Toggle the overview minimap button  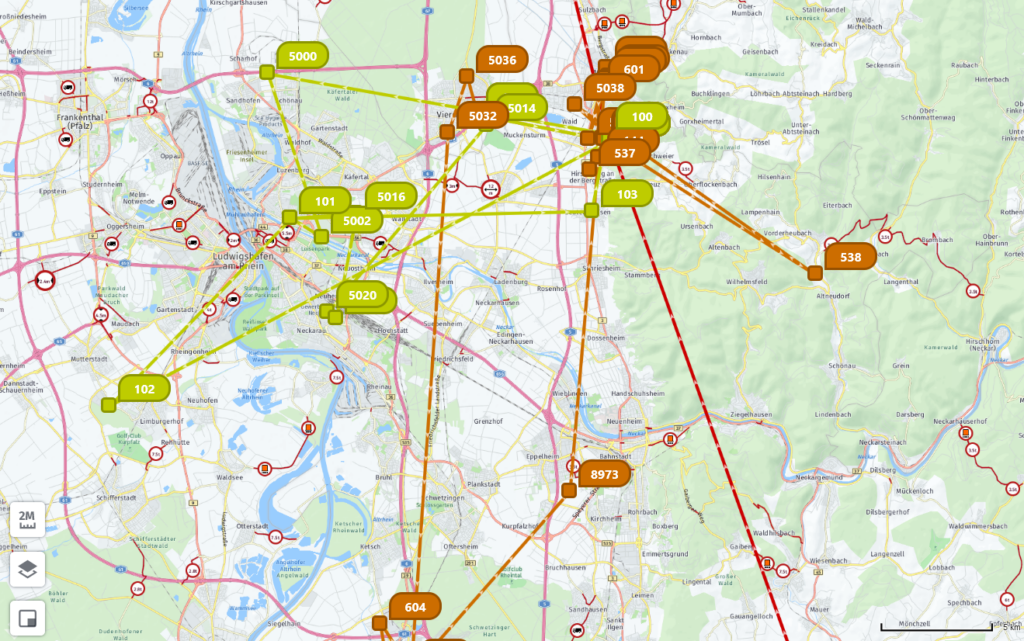click(27, 620)
